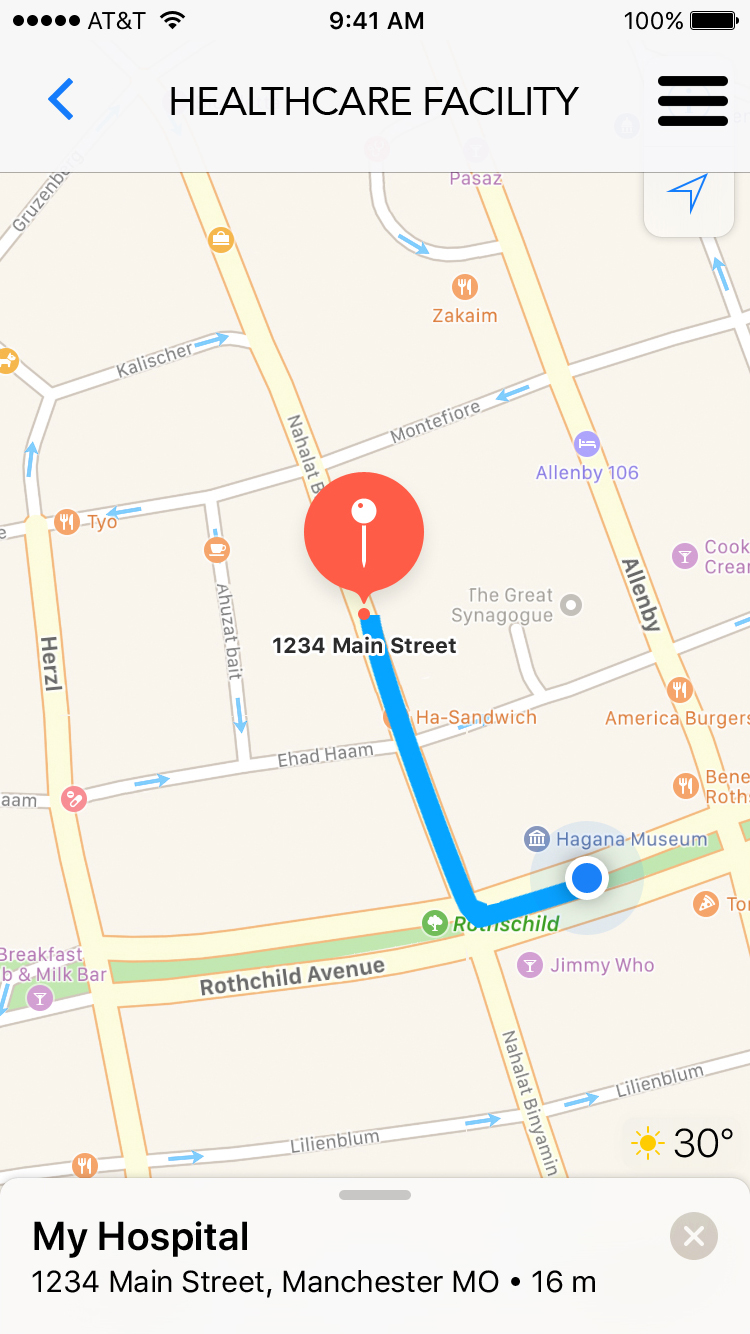Tap the red pin at 1234 Main Street
This screenshot has width=750, height=1334.
coord(364,533)
